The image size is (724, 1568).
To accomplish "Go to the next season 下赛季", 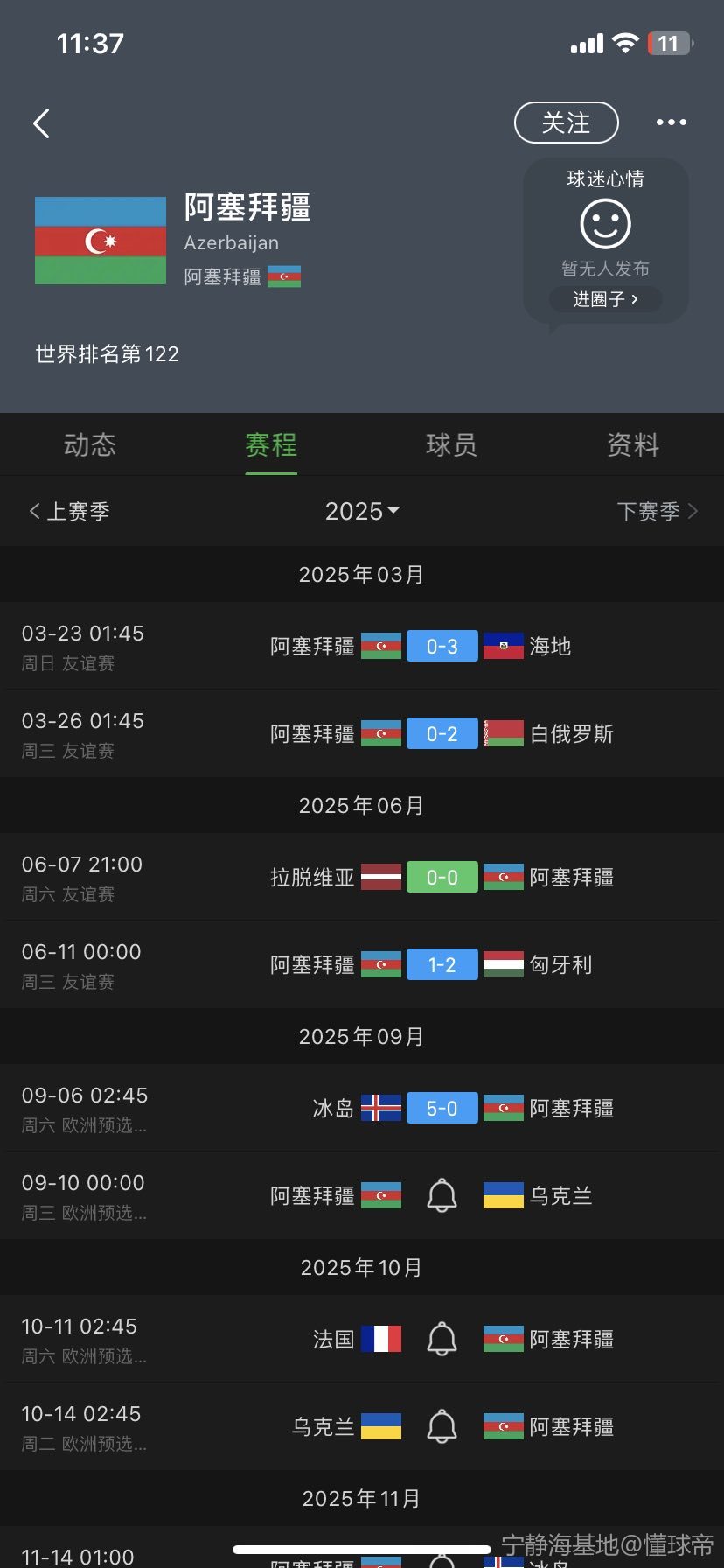I will coord(658,511).
